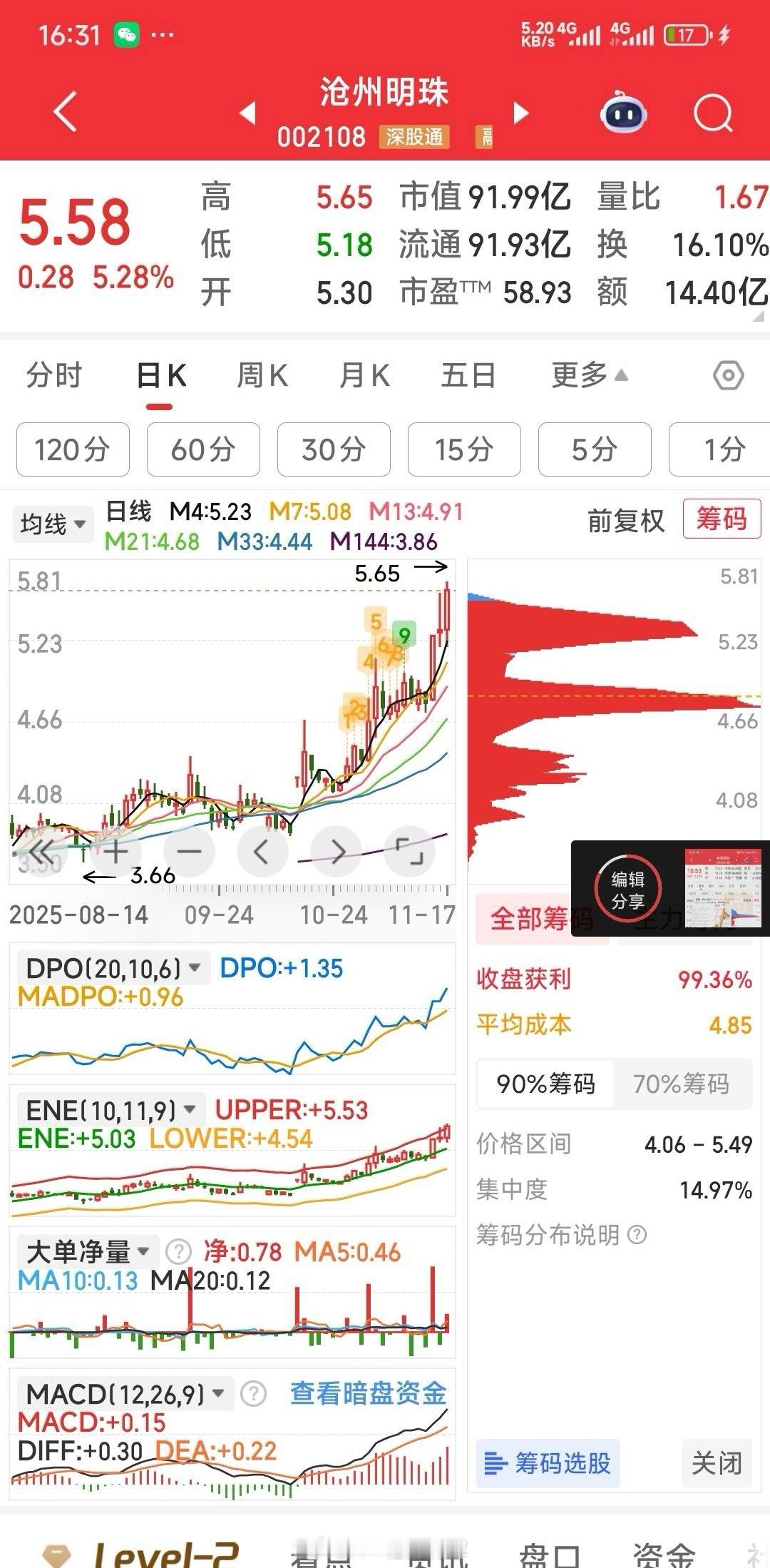
Task: Expand the 更多 chart options
Action: [589, 375]
